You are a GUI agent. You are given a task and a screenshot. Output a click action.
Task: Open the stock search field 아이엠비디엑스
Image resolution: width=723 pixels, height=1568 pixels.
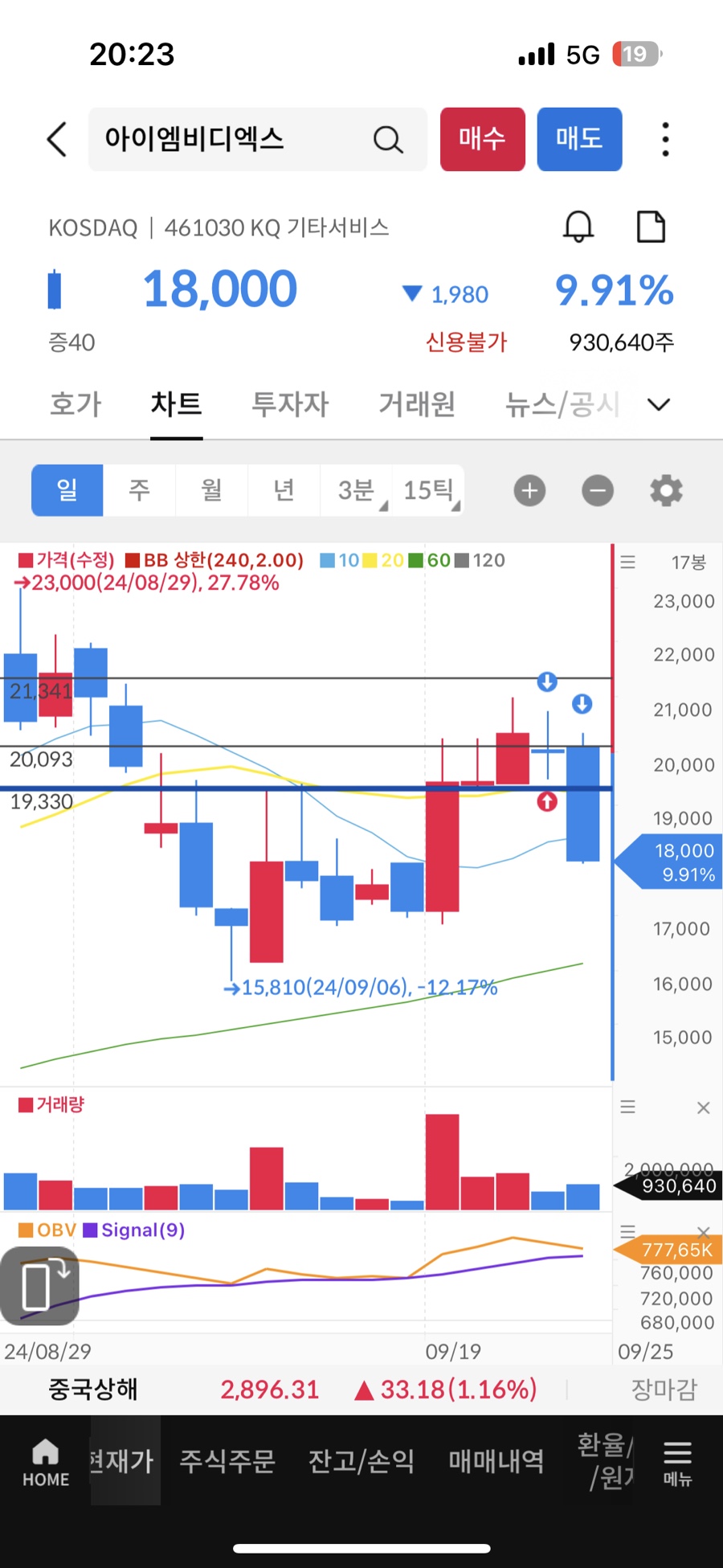pyautogui.click(x=233, y=140)
